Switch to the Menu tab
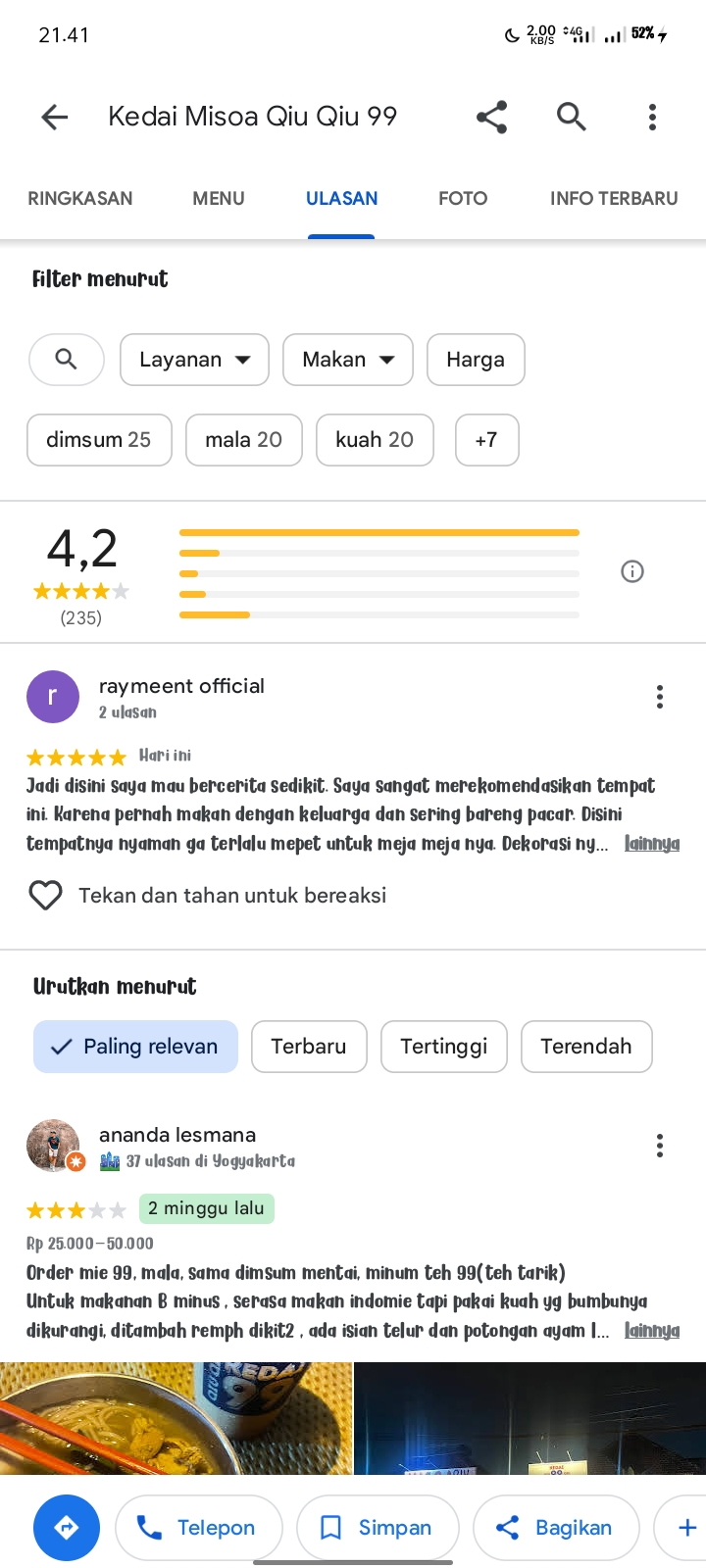This screenshot has height=1568, width=706. [x=219, y=198]
